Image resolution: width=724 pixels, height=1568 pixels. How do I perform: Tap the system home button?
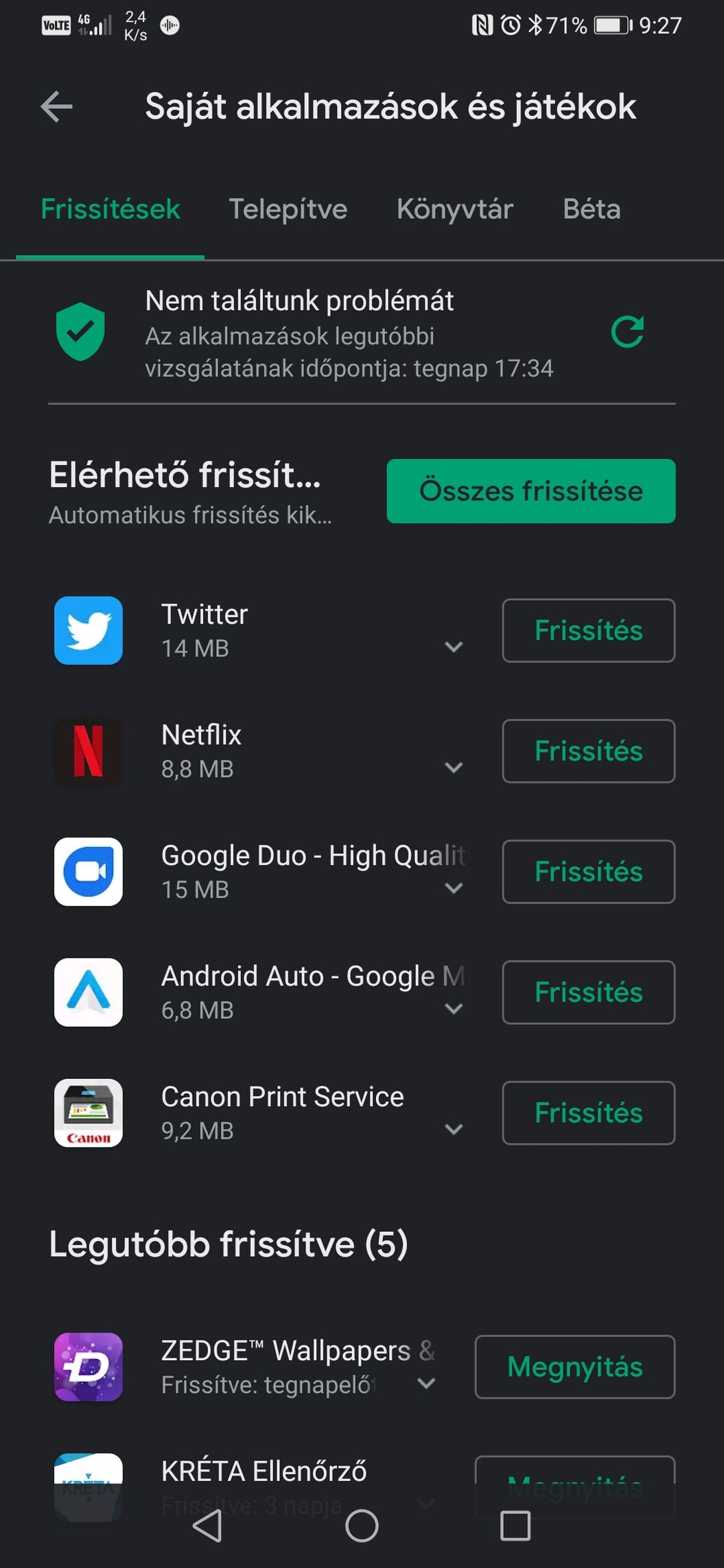pos(362,1526)
